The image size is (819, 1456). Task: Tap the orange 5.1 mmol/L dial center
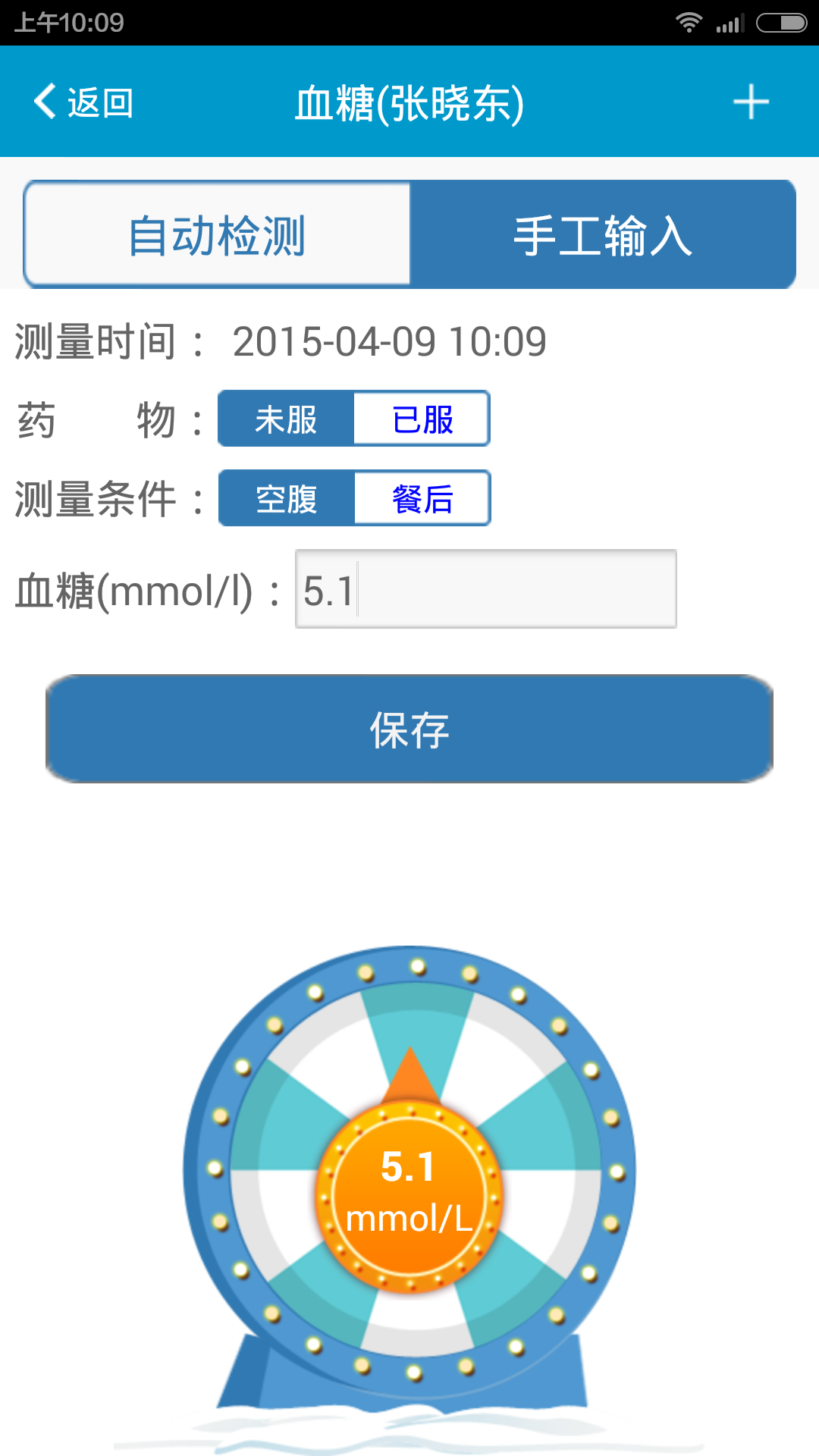point(409,1198)
